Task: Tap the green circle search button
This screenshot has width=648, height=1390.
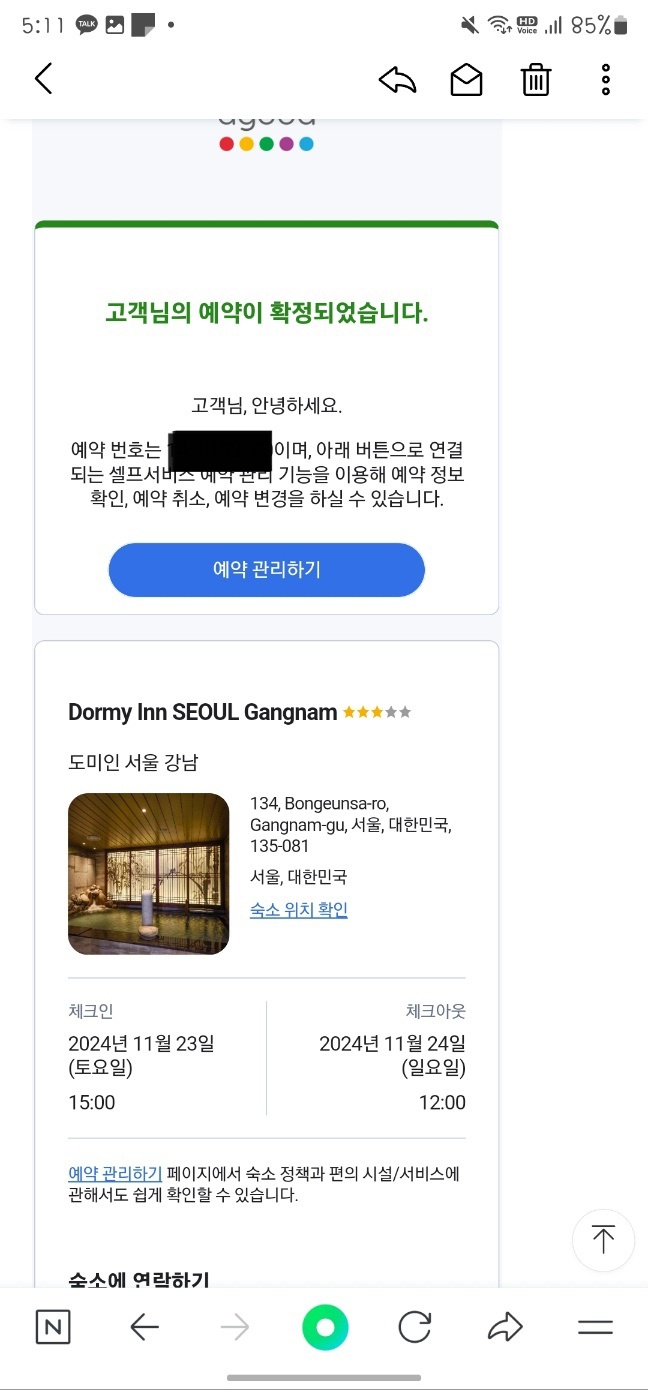Action: coord(325,1327)
